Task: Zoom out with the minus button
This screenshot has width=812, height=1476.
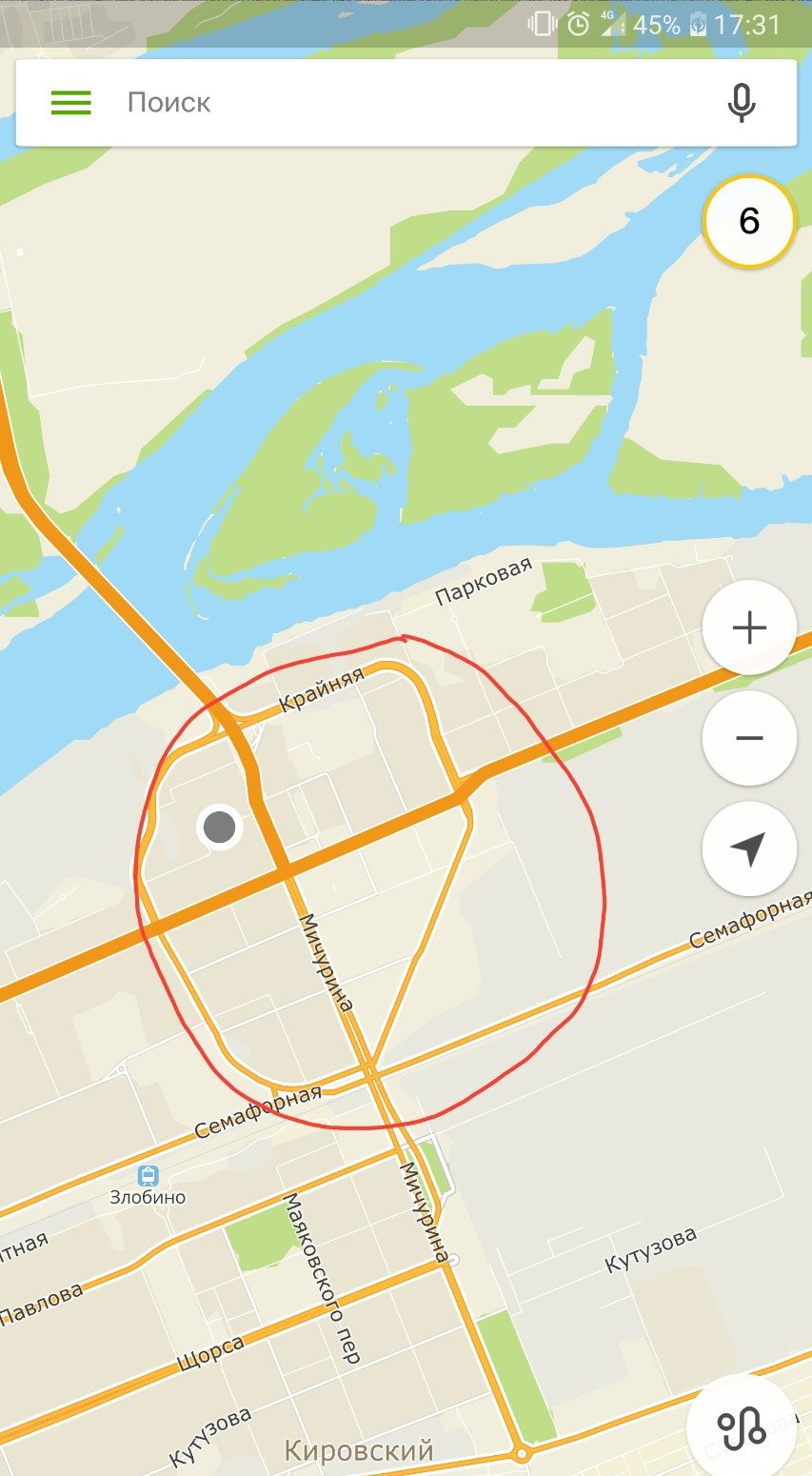Action: point(749,738)
